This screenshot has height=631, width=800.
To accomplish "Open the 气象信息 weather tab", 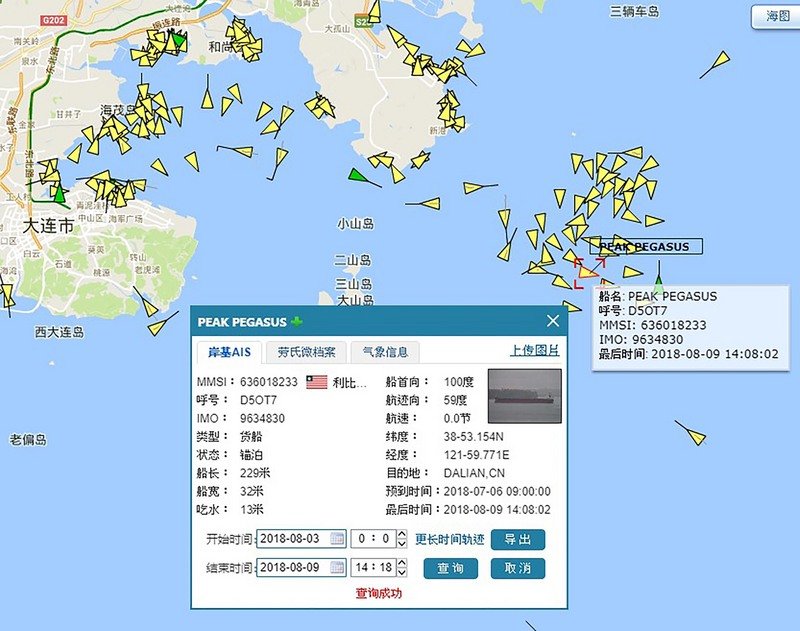I will click(x=385, y=352).
